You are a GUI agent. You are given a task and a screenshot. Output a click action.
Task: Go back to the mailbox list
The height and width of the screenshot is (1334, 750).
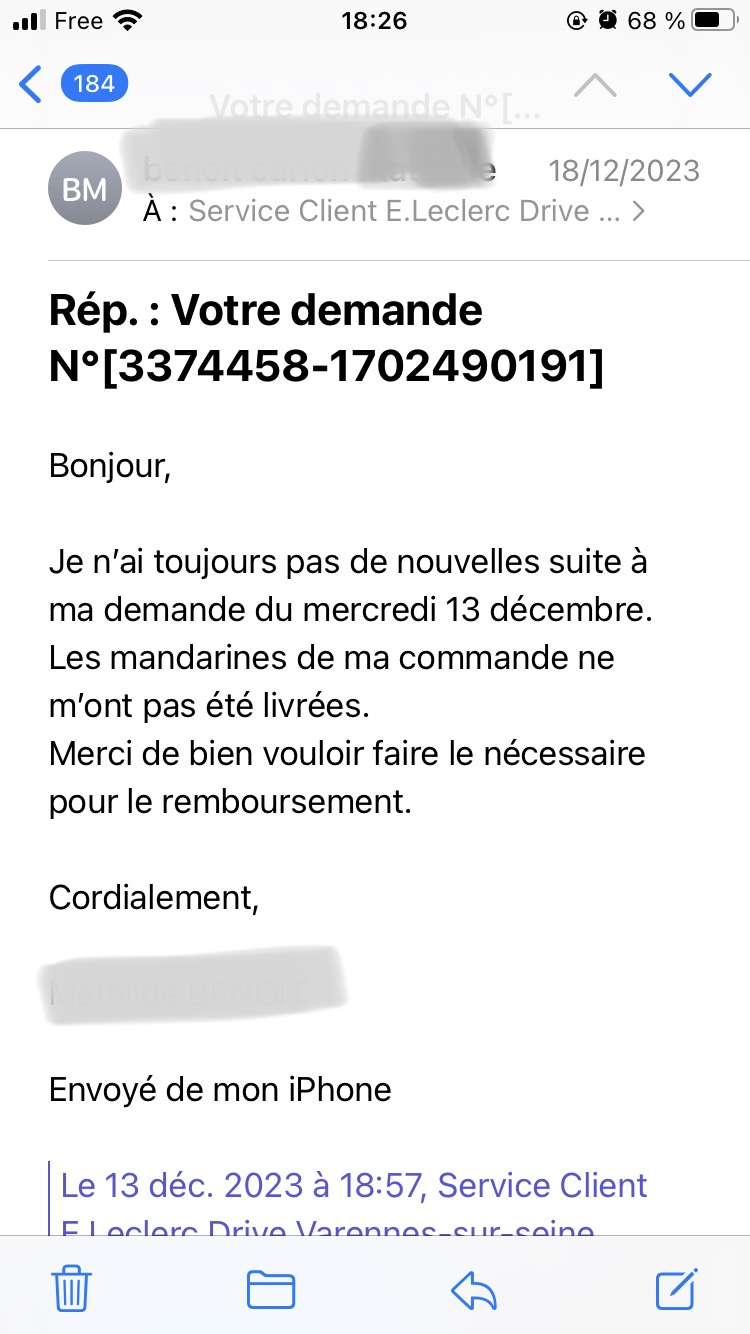72,84
